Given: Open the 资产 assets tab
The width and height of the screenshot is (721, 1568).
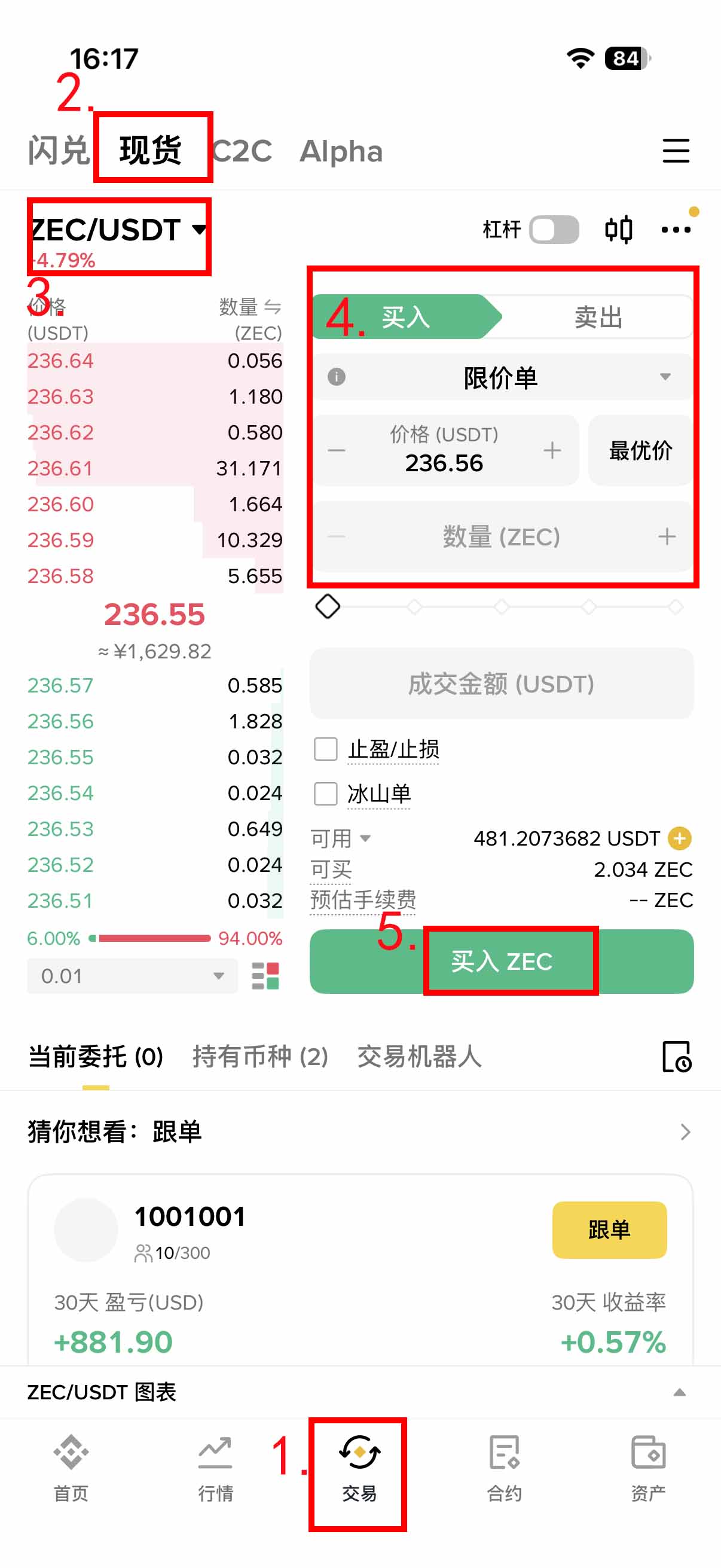Looking at the screenshot, I should [648, 1466].
